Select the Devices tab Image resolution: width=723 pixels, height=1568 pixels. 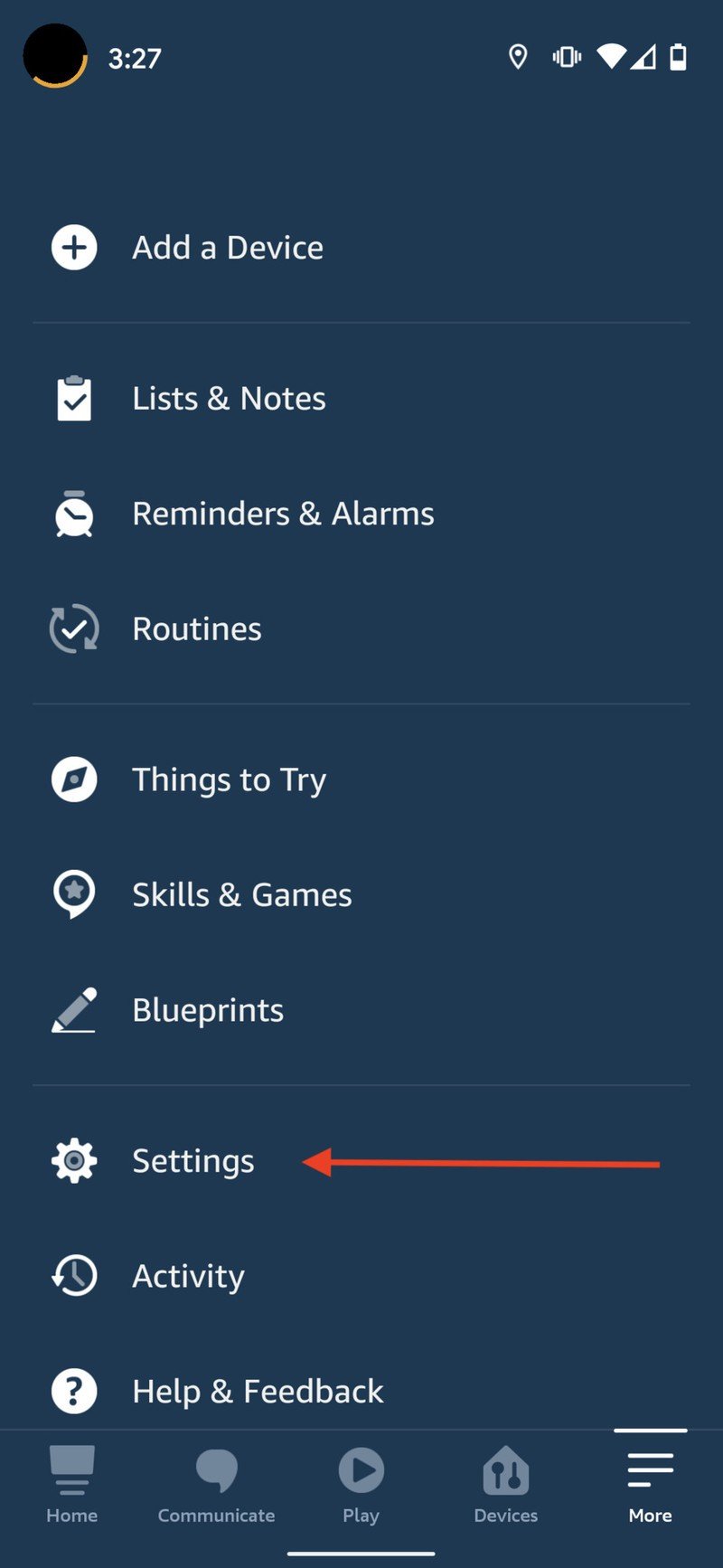pyautogui.click(x=505, y=1485)
